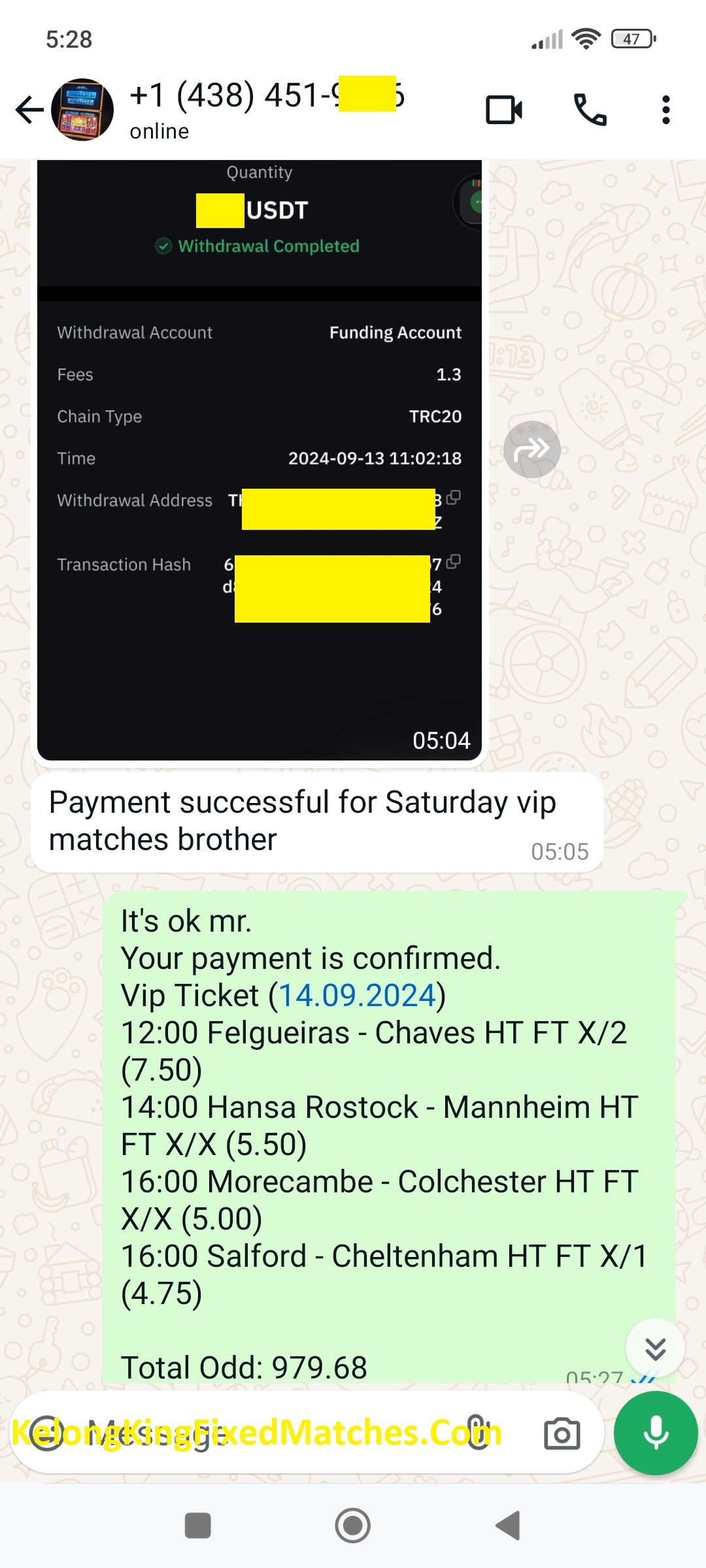Image resolution: width=706 pixels, height=1568 pixels.
Task: Focus the message text field
Action: point(261,1433)
